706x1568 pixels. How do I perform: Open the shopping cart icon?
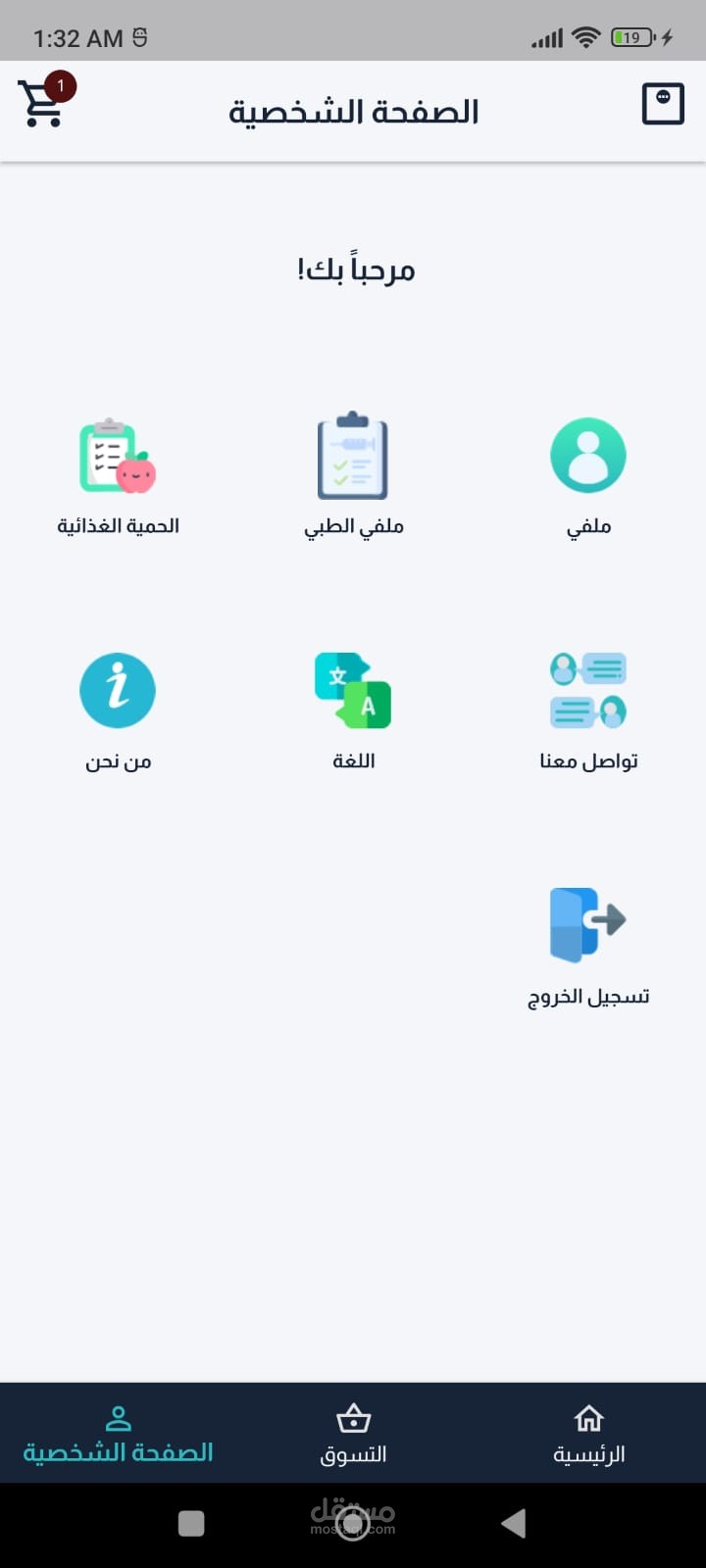(x=44, y=101)
